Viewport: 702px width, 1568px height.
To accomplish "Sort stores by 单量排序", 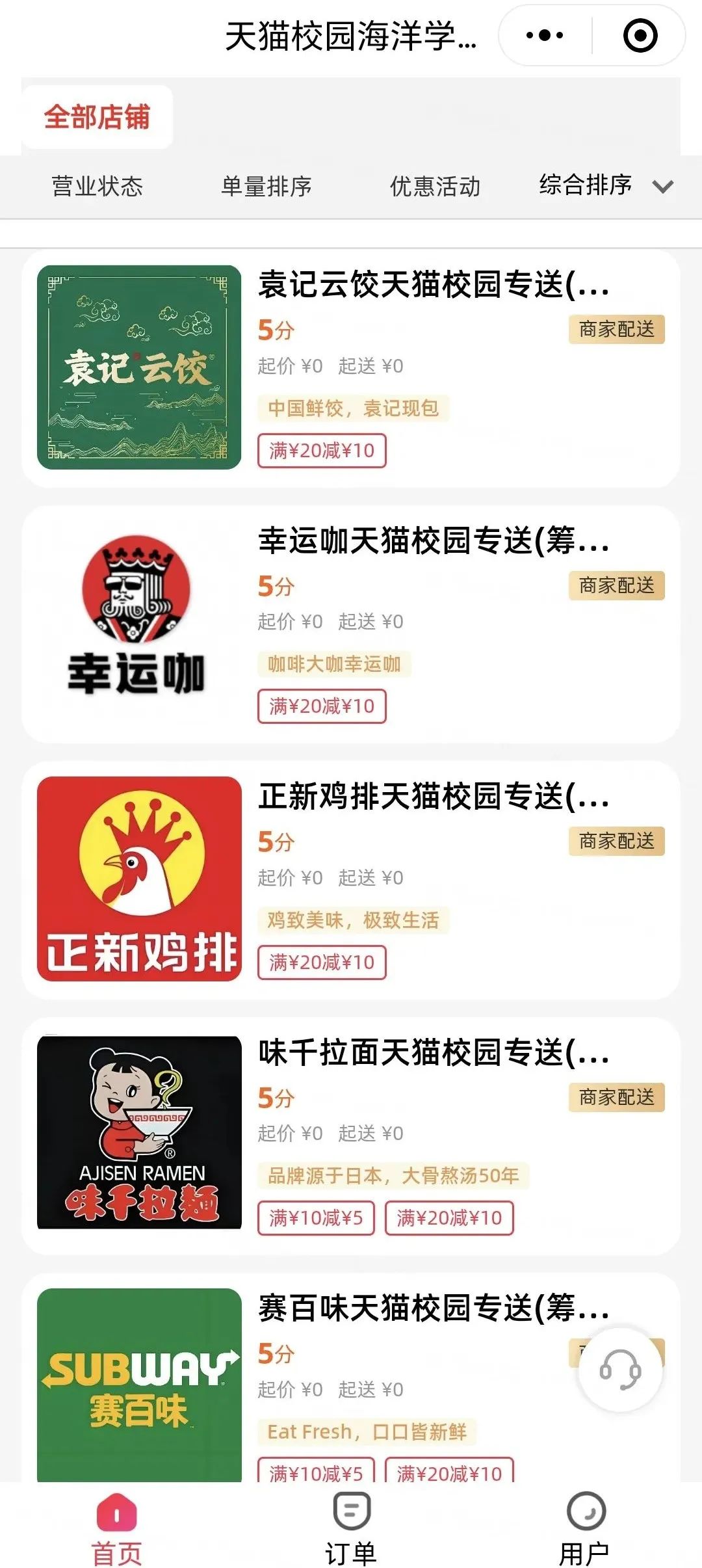I will [x=266, y=187].
